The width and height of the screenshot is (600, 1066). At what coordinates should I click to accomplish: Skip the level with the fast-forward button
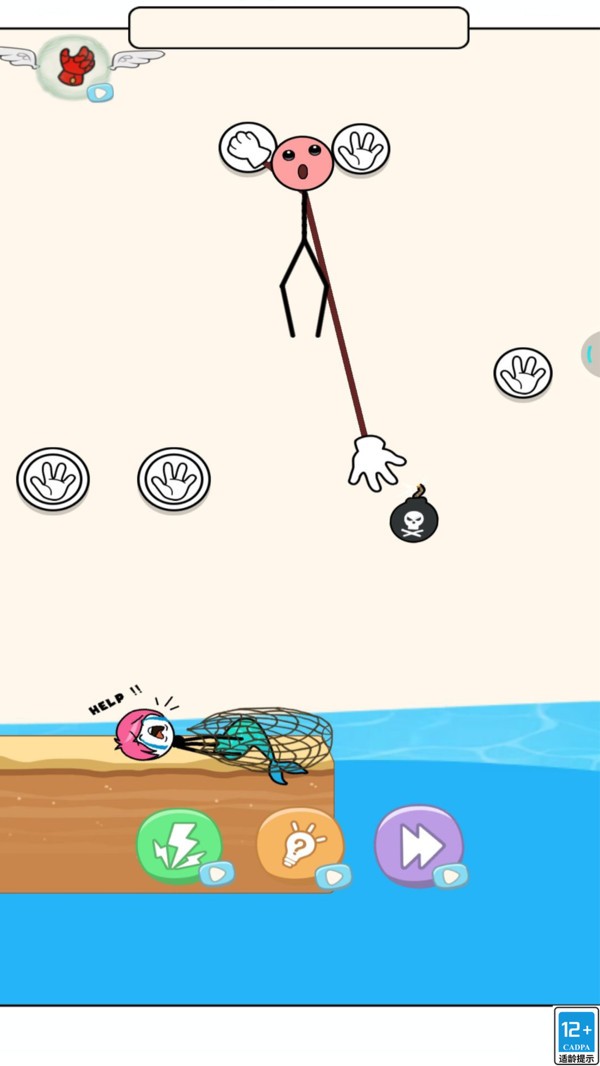tap(419, 846)
